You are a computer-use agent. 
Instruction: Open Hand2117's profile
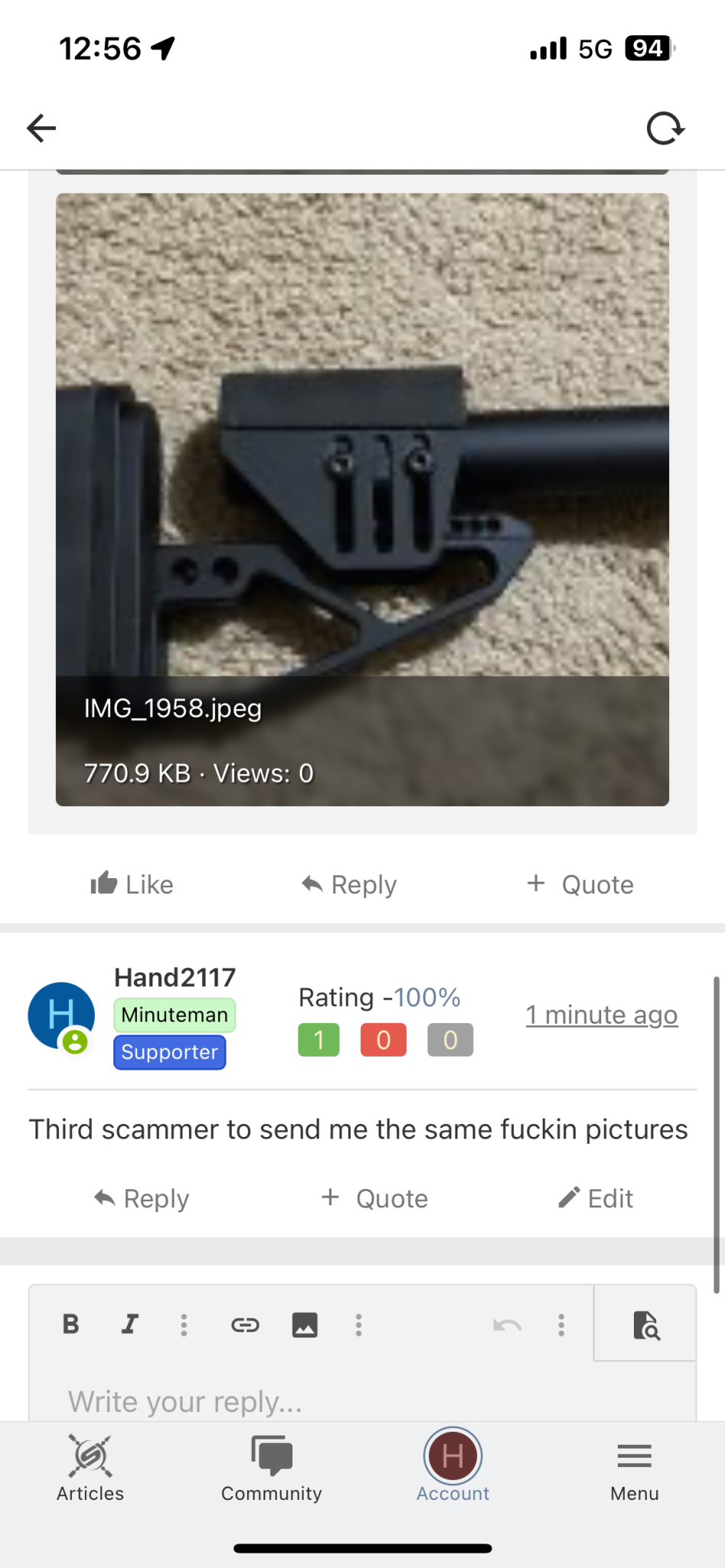[x=175, y=977]
